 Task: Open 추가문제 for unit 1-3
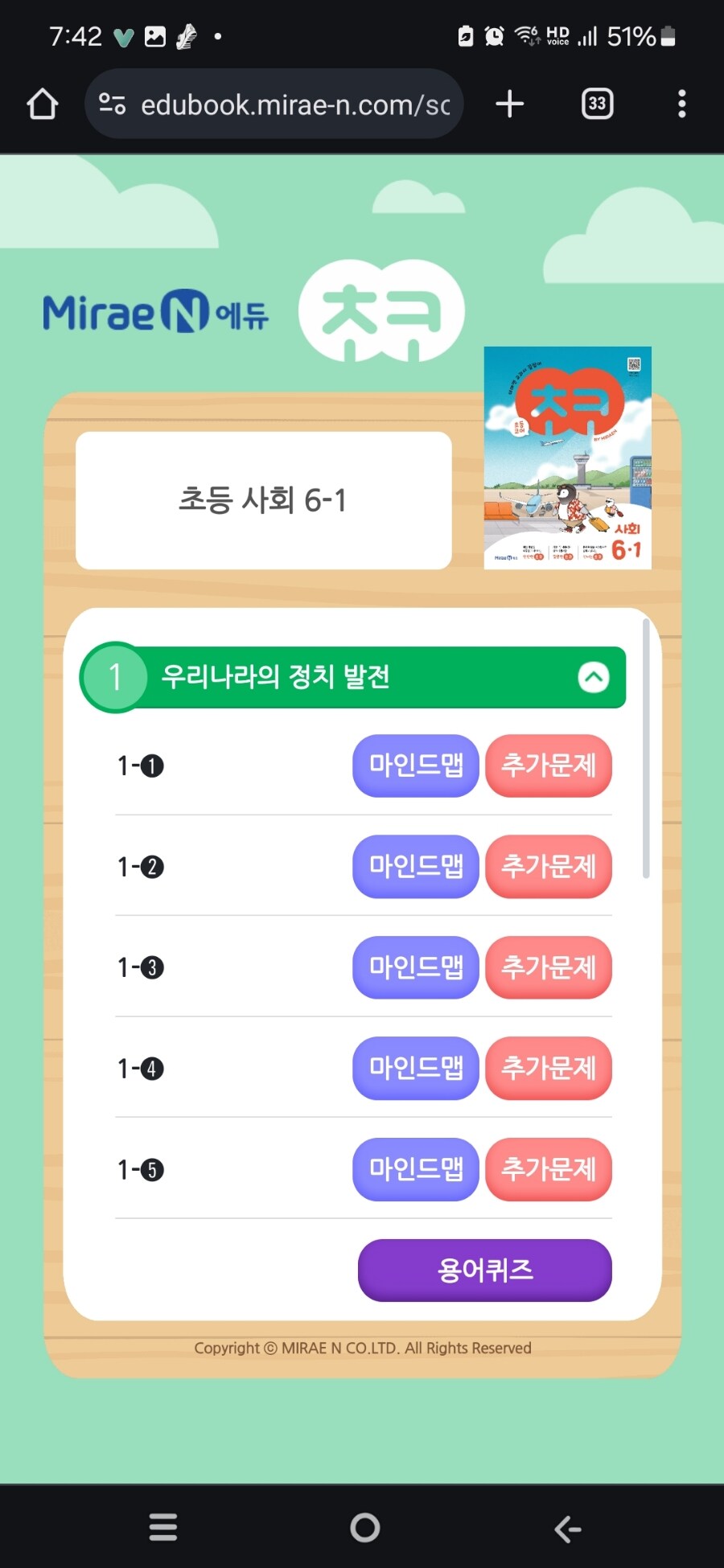click(x=549, y=967)
